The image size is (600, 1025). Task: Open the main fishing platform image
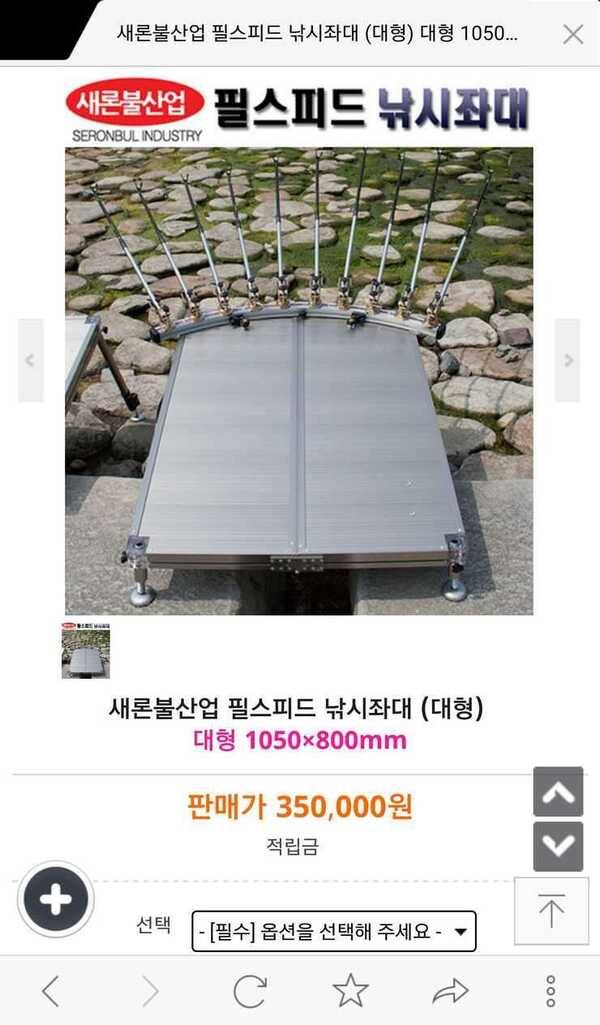pyautogui.click(x=299, y=380)
